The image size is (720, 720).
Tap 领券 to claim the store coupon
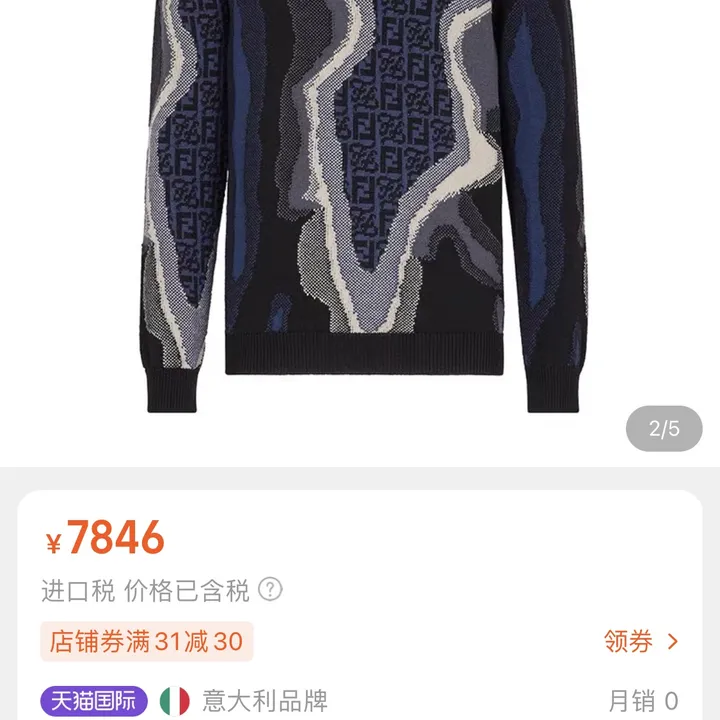point(641,641)
